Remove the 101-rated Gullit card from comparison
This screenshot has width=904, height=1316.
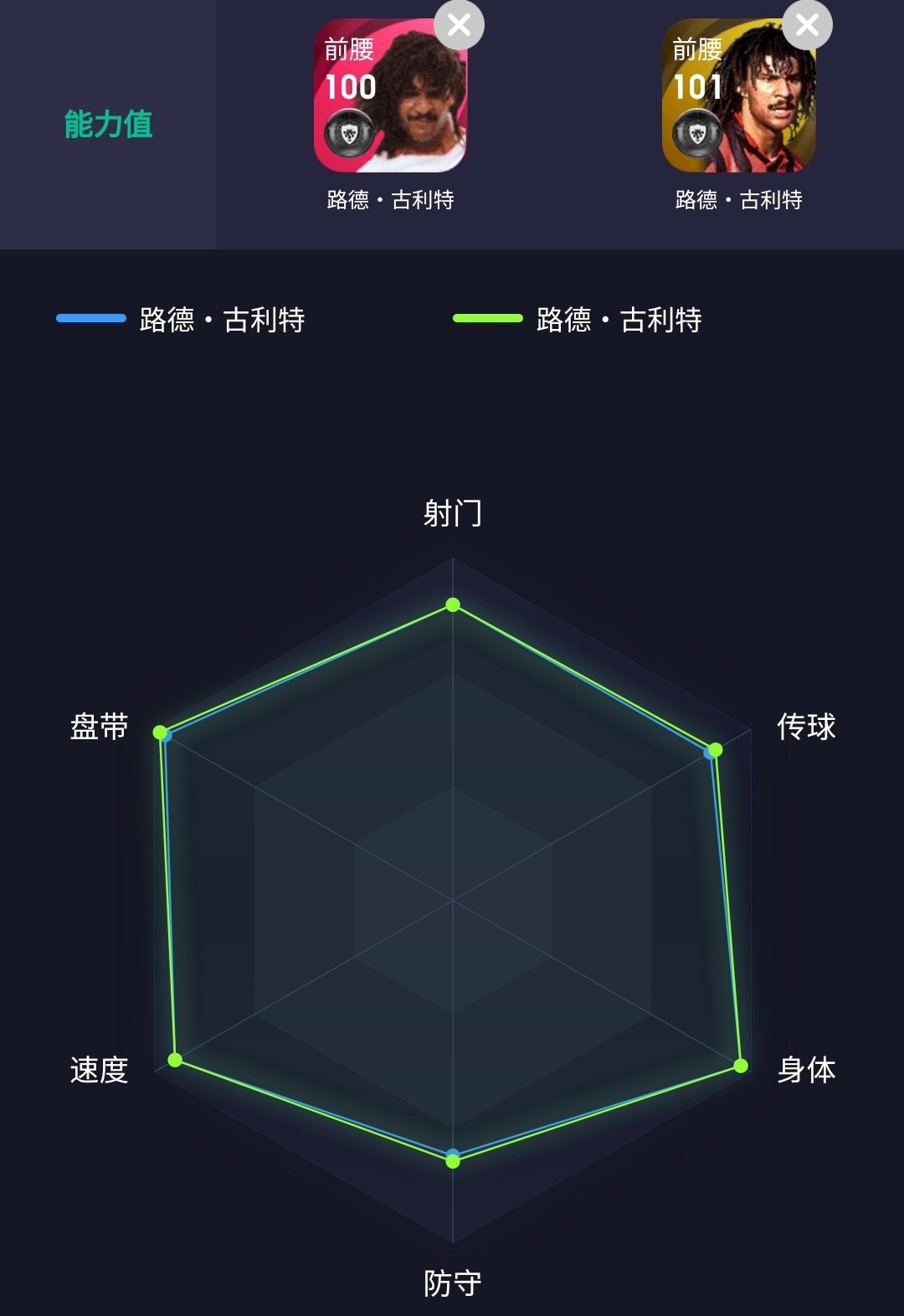(x=807, y=25)
